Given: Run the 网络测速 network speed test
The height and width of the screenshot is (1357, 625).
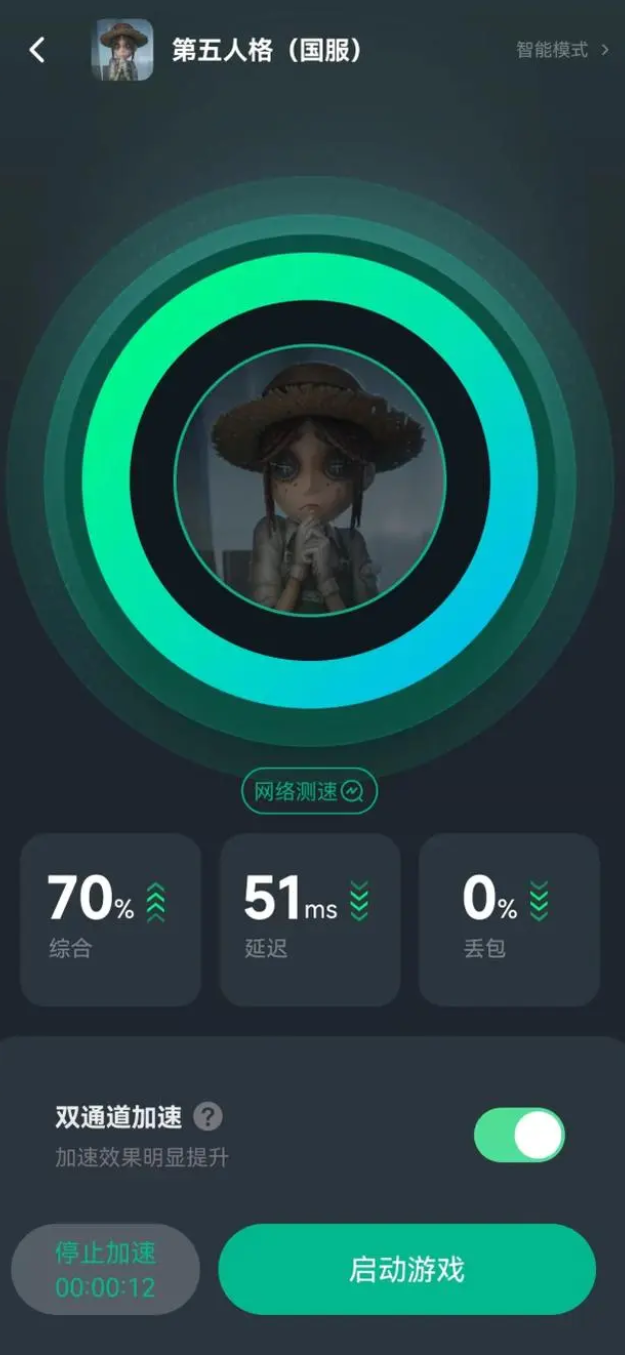Looking at the screenshot, I should (x=309, y=792).
